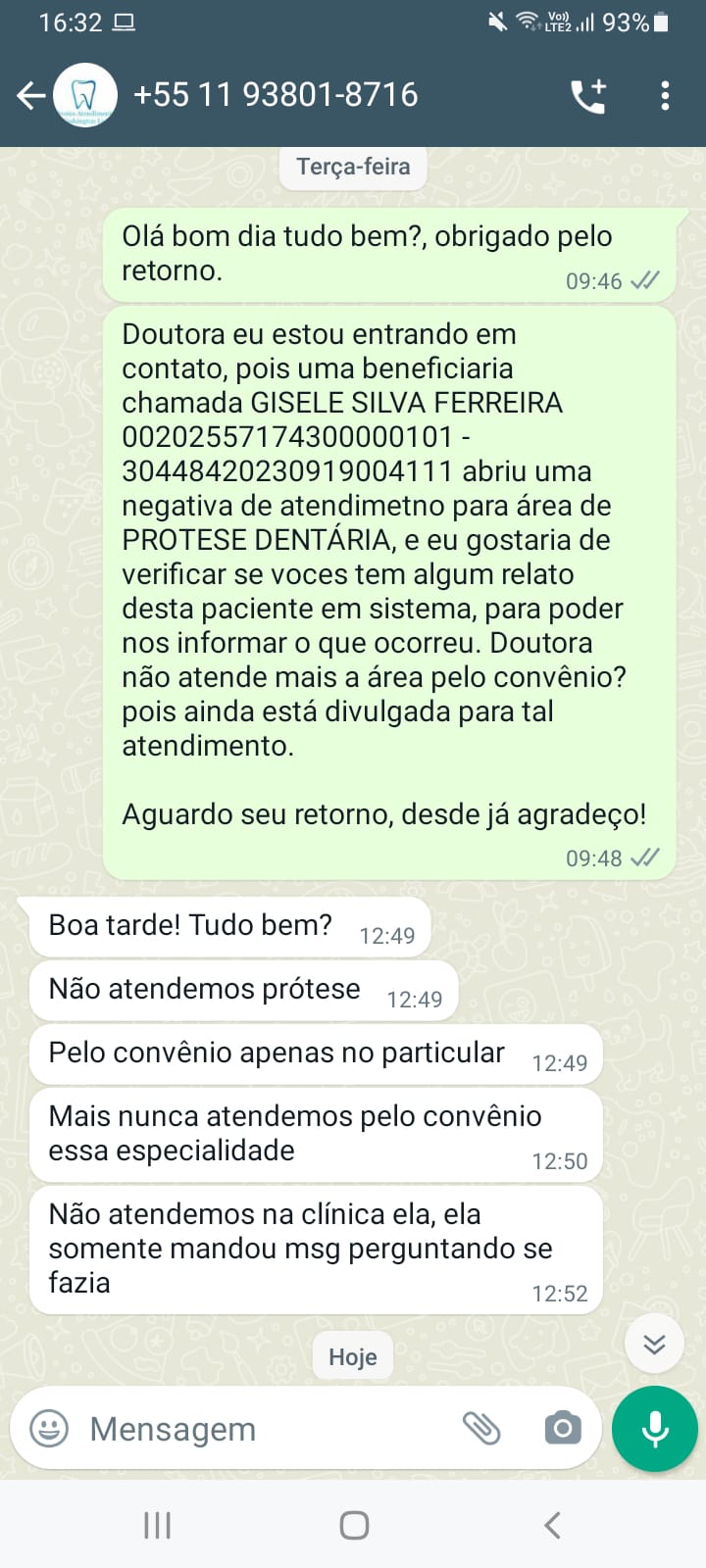Screen dimensions: 706x1568
Task: Open contact info for +55 11 93801-8716
Action: point(276,95)
